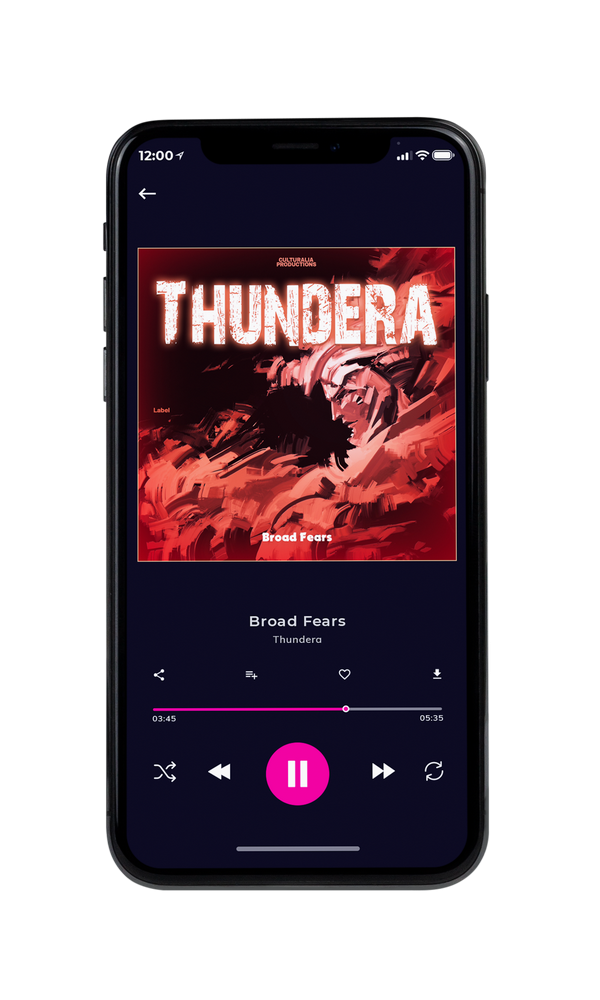Image resolution: width=600 pixels, height=1000 pixels.
Task: Toggle repeat mode
Action: [434, 771]
